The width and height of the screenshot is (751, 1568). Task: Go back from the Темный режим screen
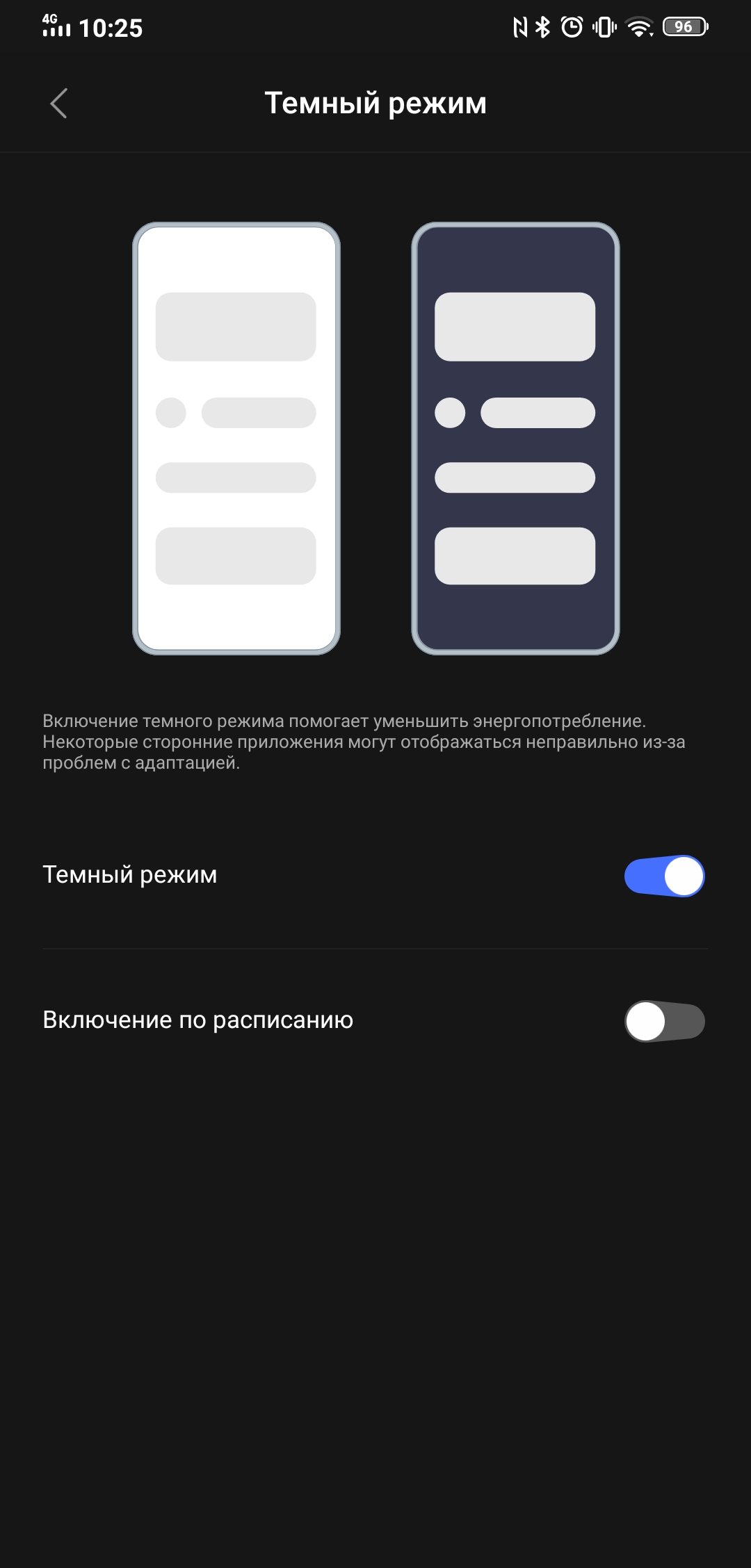59,104
